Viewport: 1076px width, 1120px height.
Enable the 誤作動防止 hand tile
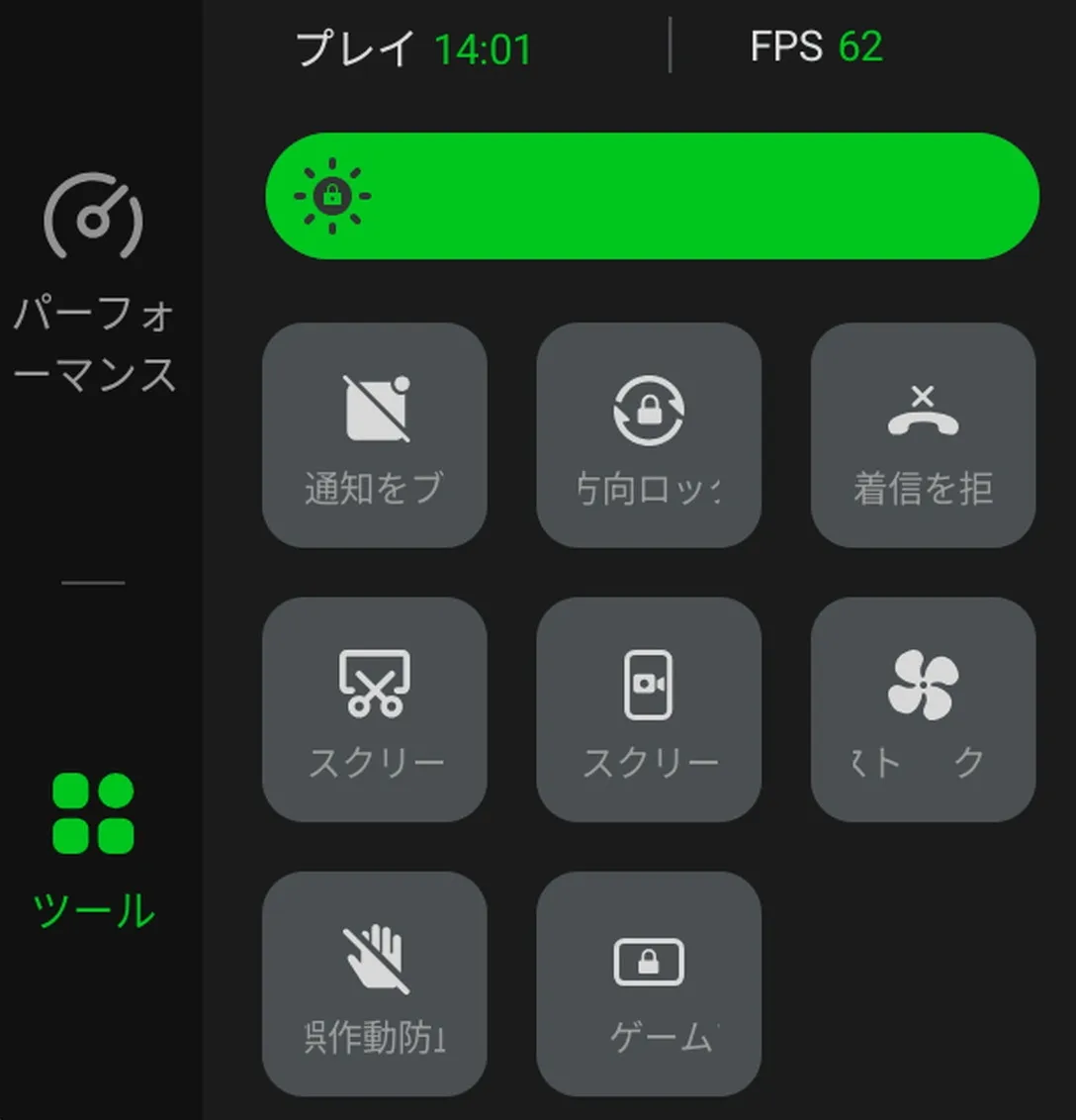coord(375,983)
